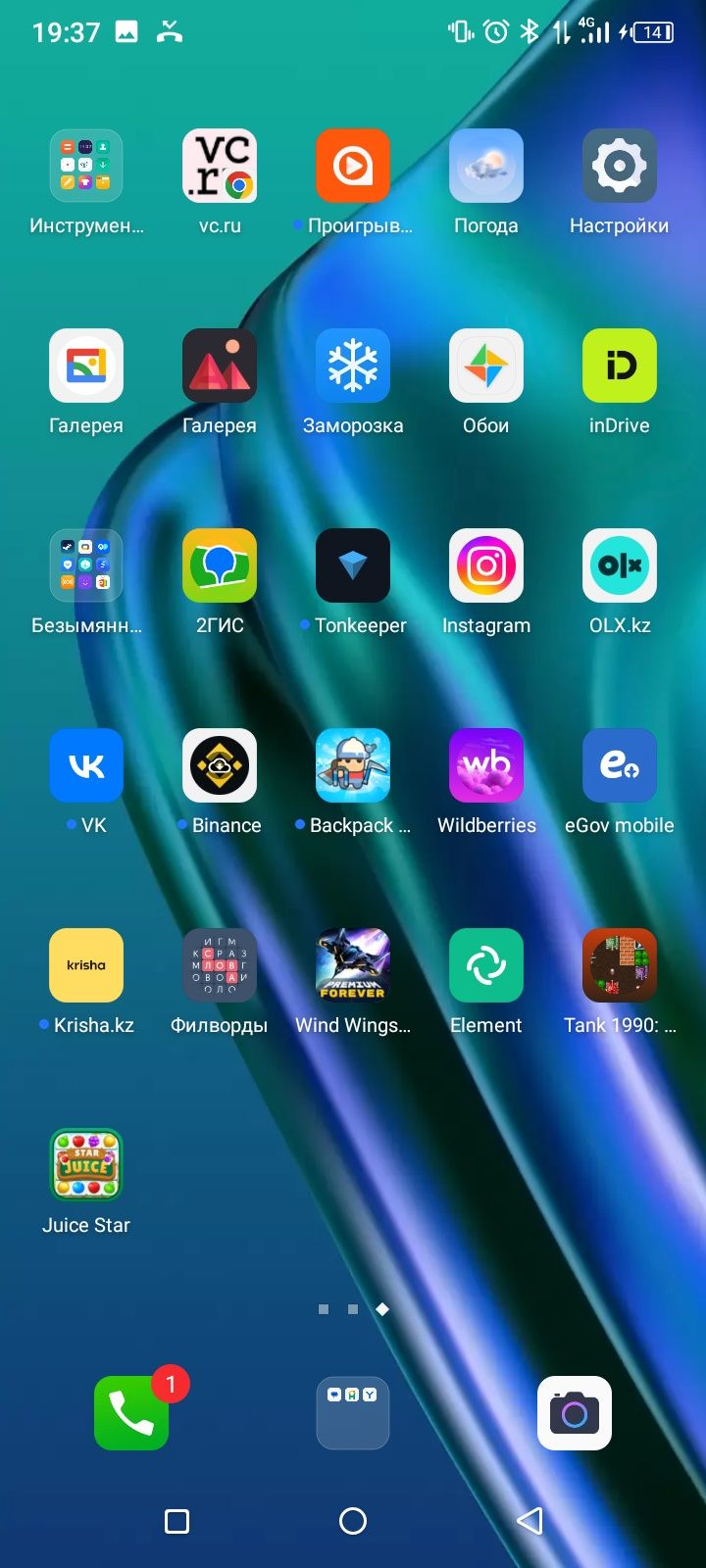Launch the Заморозка app
Viewport: 706px width, 1568px height.
(x=352, y=367)
